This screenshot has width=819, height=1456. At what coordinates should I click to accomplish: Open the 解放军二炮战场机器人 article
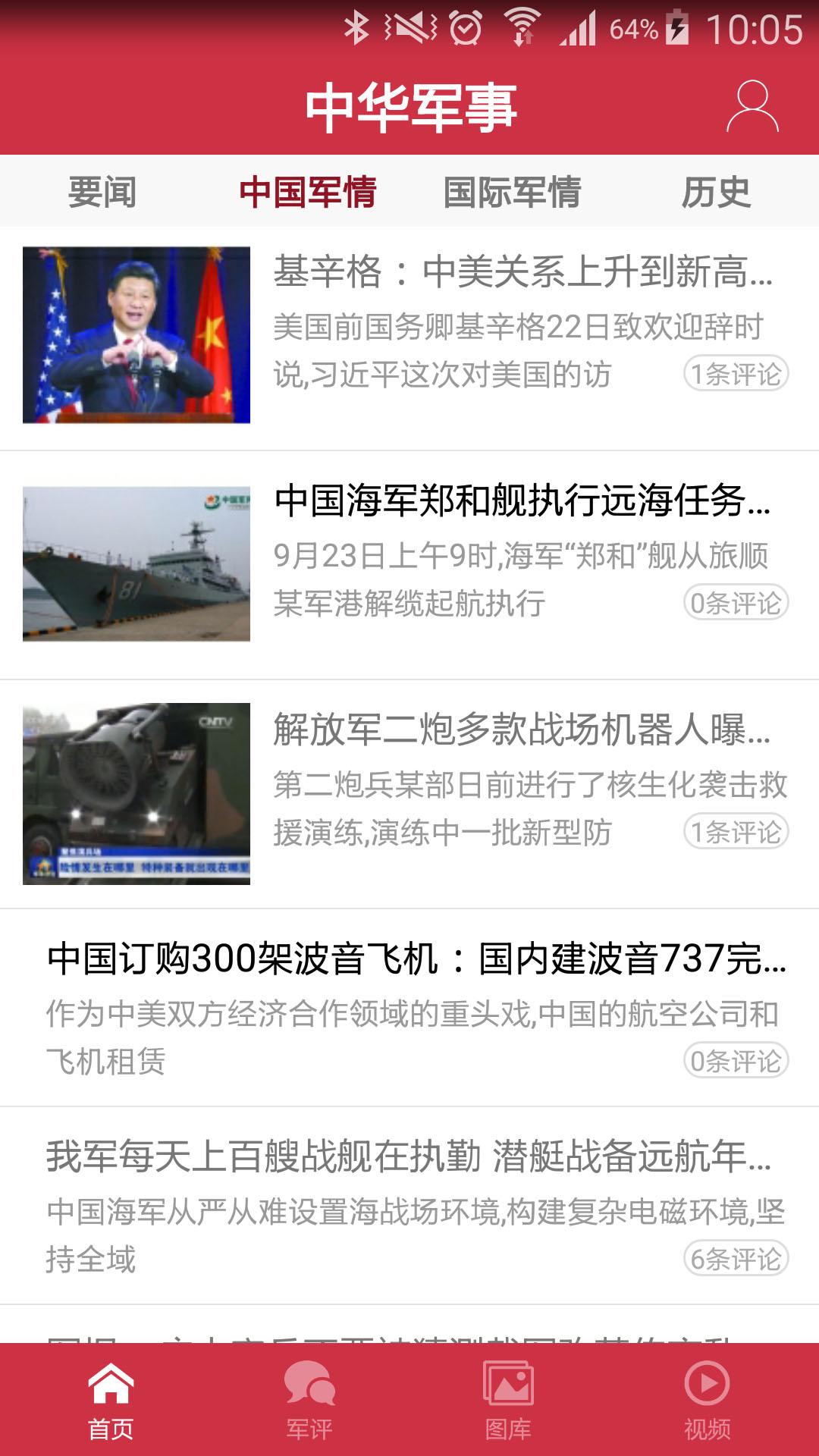click(522, 730)
